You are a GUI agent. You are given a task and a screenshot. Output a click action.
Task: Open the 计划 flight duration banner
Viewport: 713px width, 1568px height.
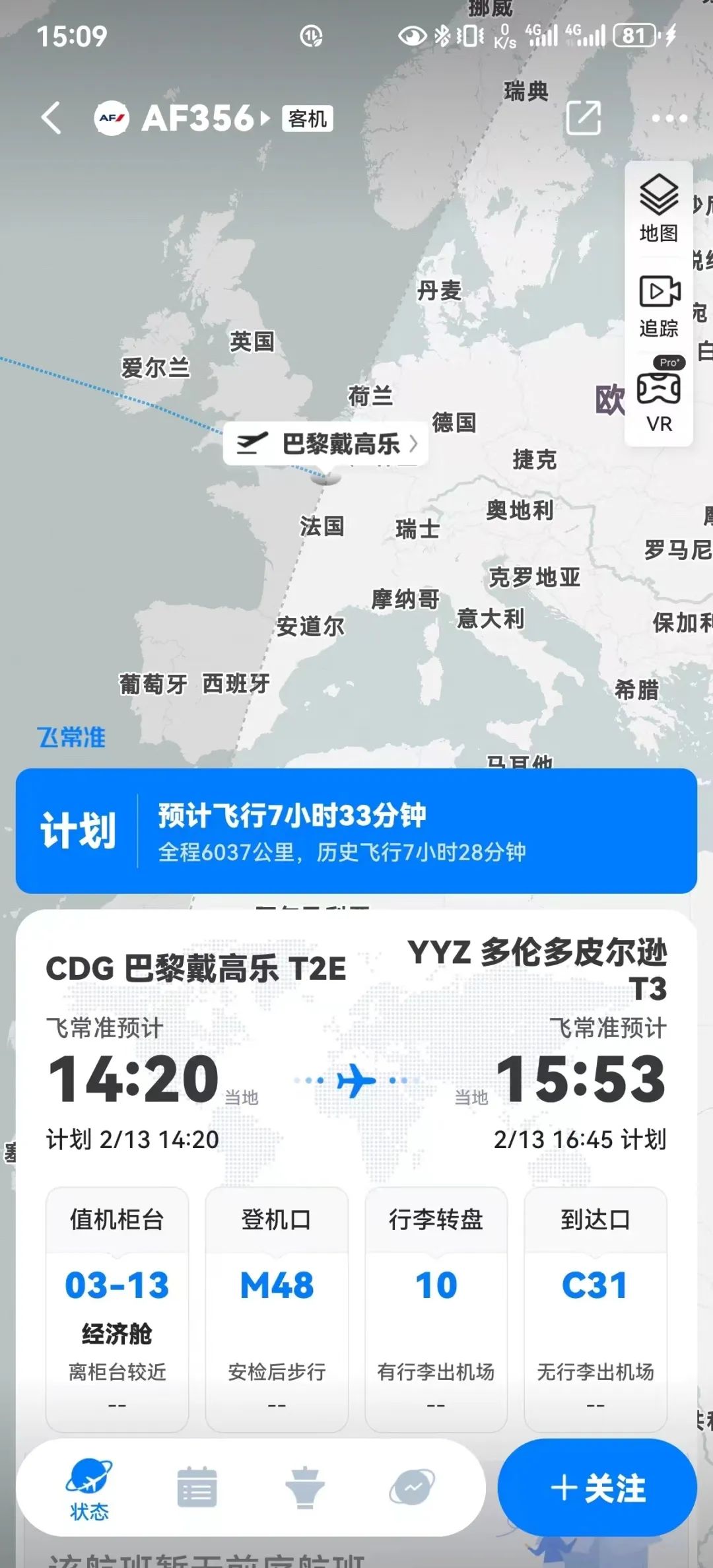tap(356, 831)
